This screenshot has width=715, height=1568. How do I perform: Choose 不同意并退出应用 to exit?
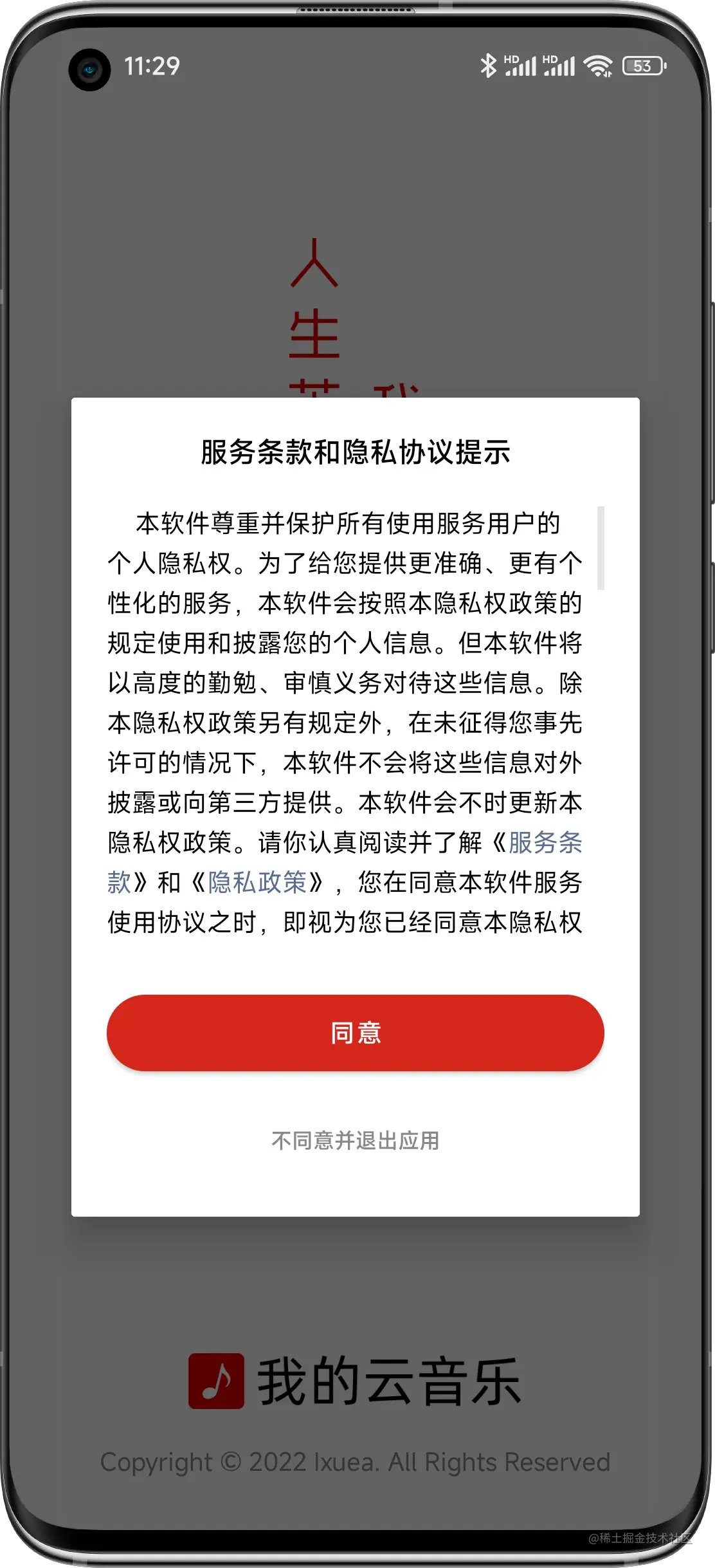(355, 1141)
